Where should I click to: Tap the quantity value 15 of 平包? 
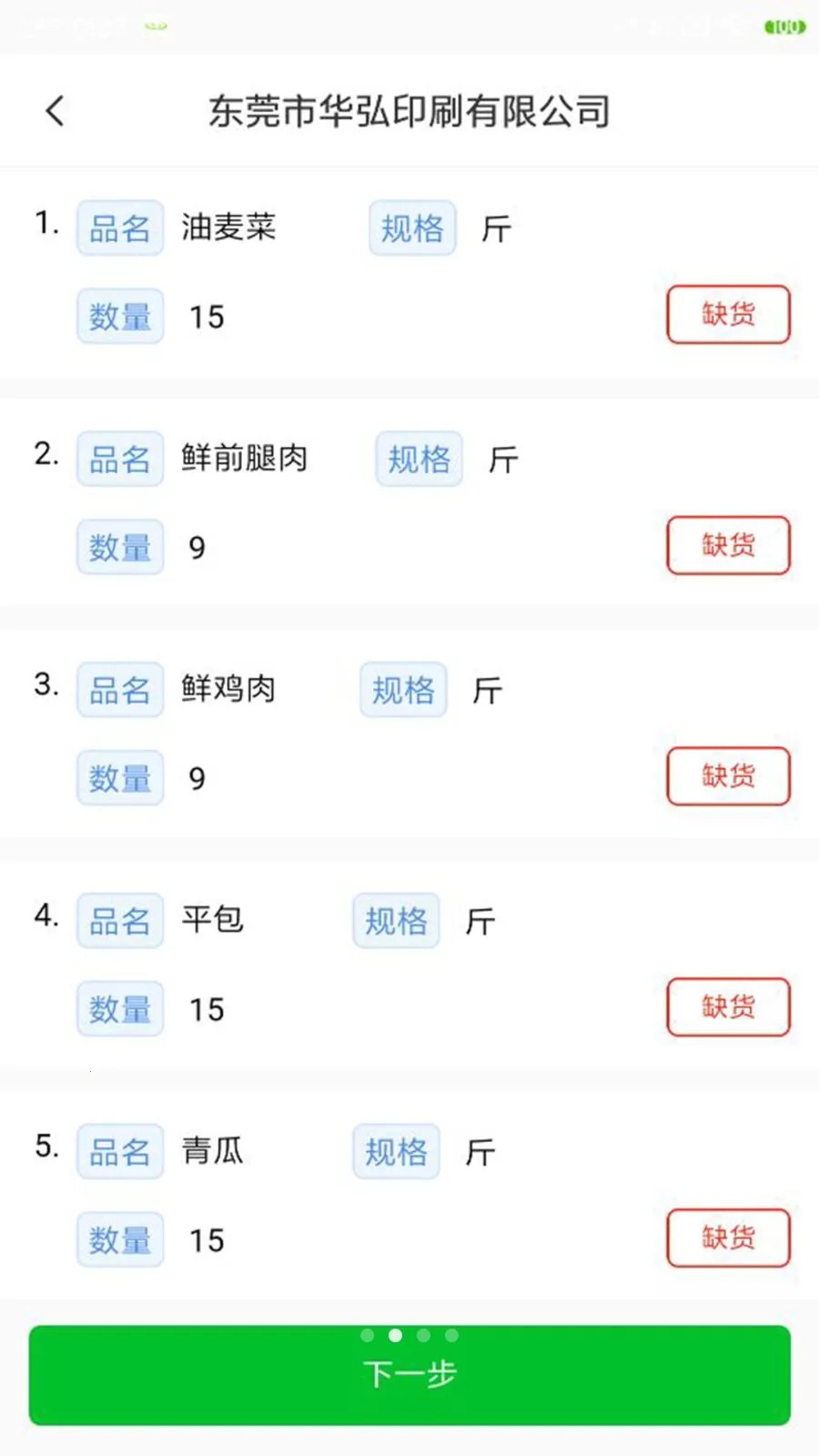pyautogui.click(x=206, y=1008)
